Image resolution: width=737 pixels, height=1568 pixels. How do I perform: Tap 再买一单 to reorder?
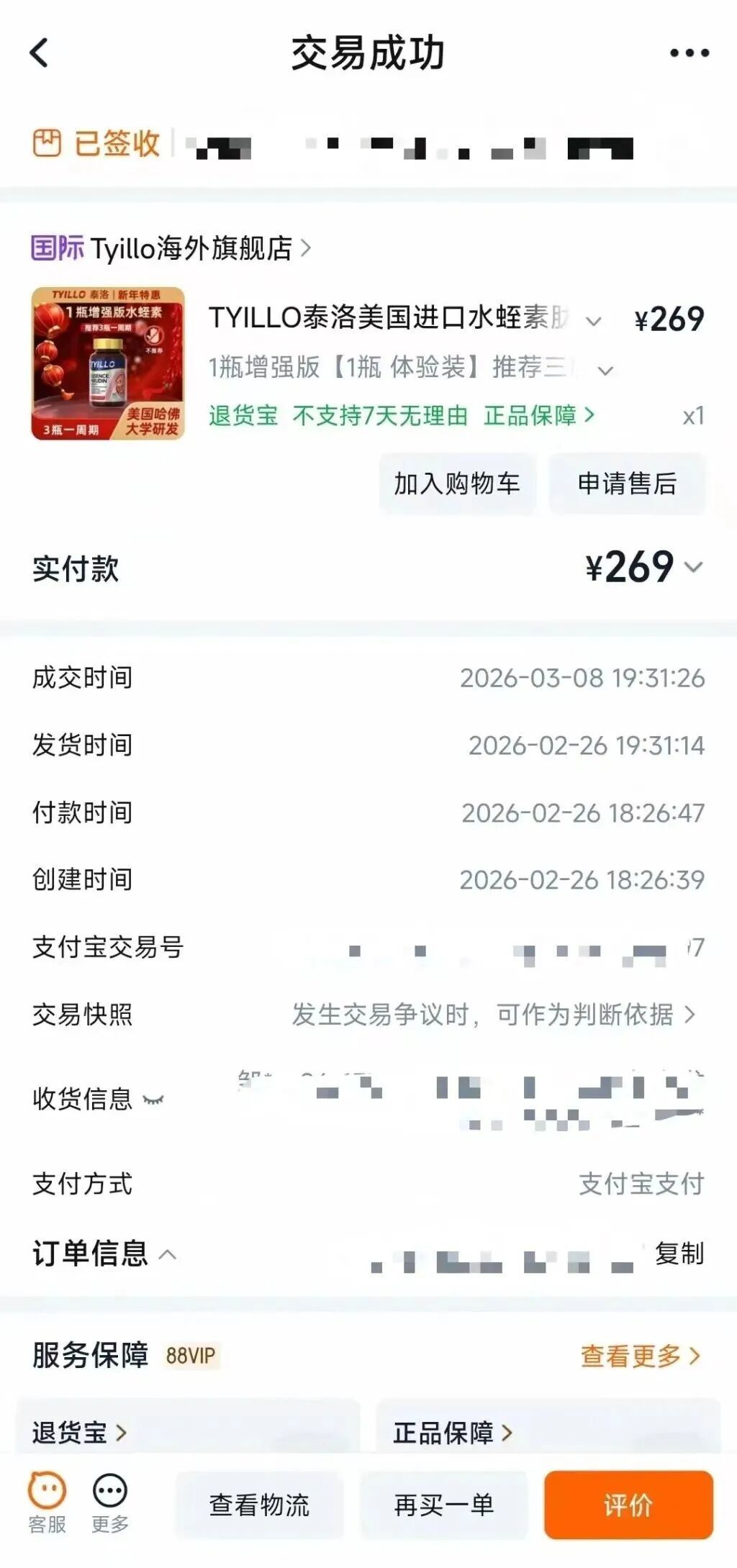click(443, 1505)
